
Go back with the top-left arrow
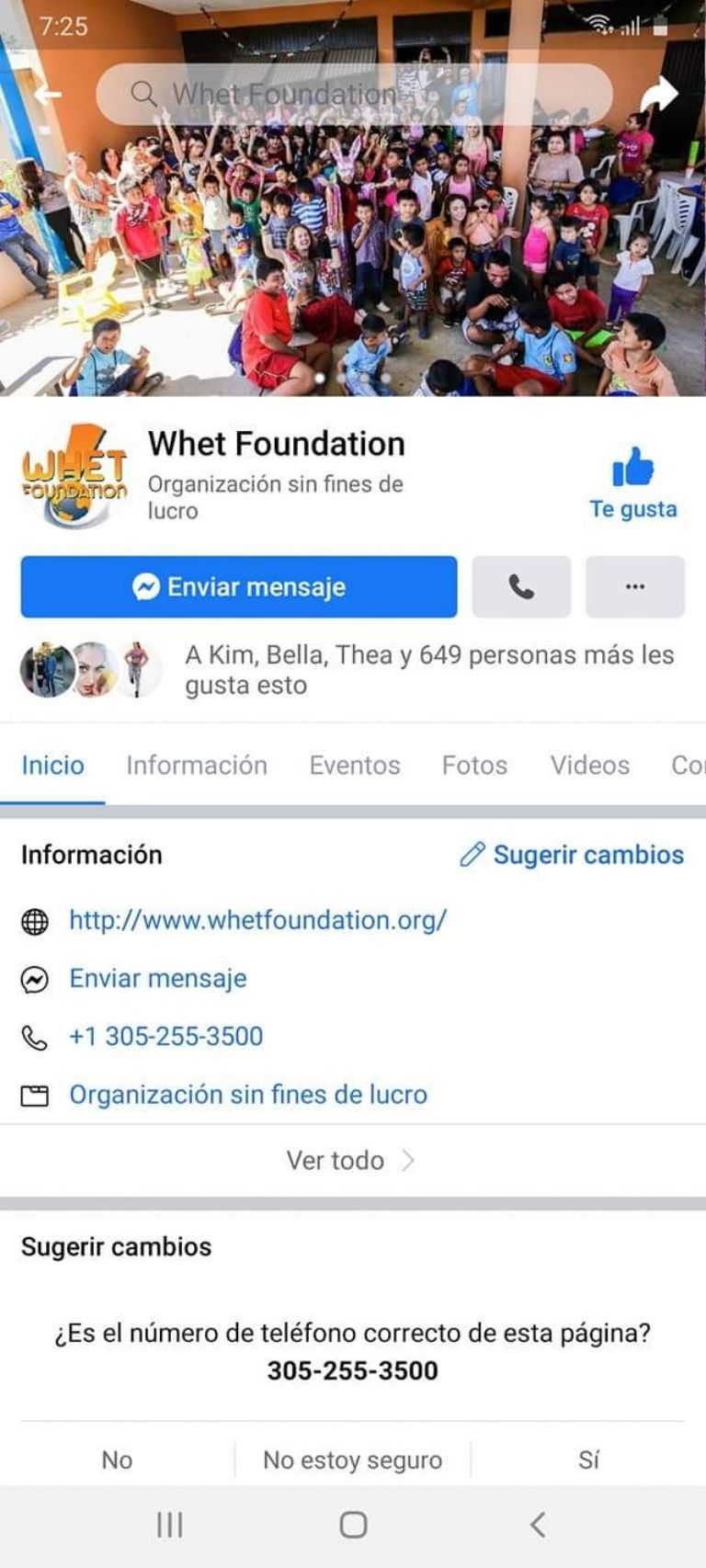[48, 94]
